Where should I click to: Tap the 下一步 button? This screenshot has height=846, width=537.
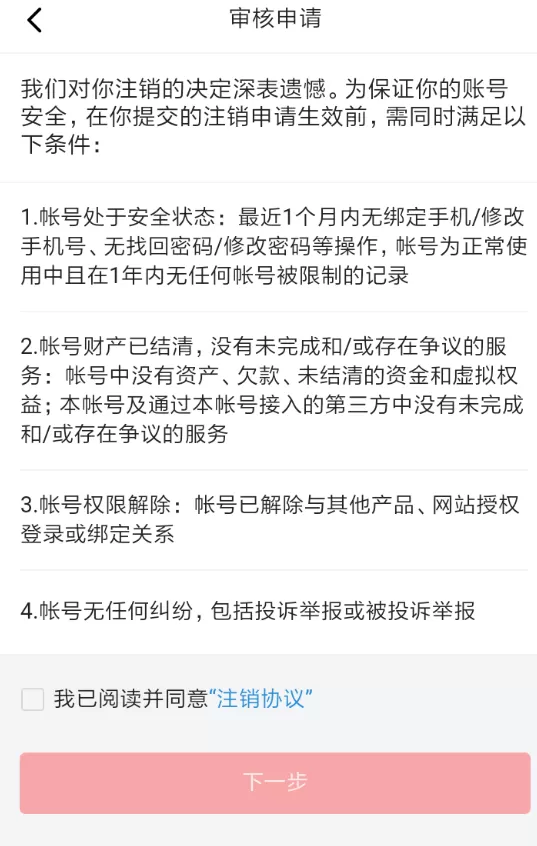click(x=275, y=783)
